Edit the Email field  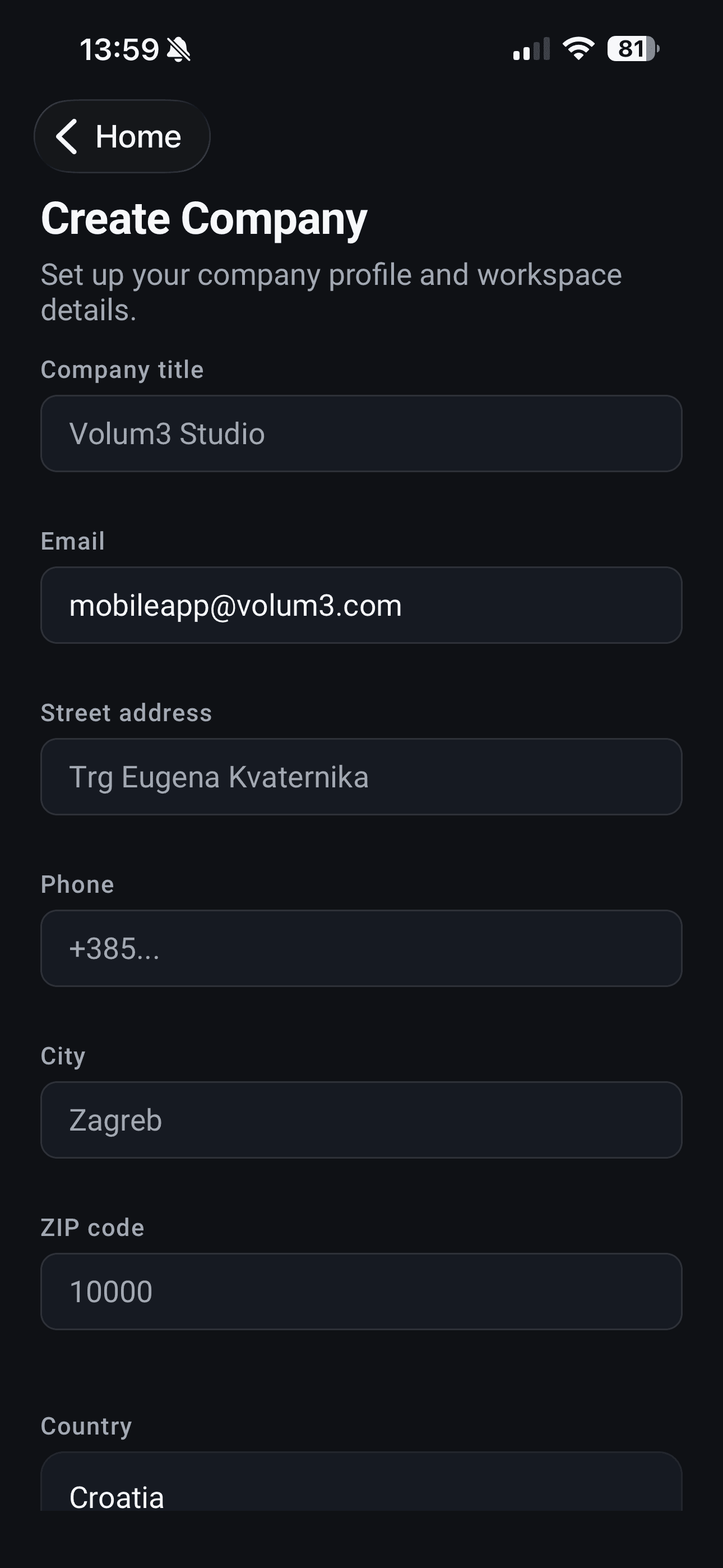pos(361,605)
